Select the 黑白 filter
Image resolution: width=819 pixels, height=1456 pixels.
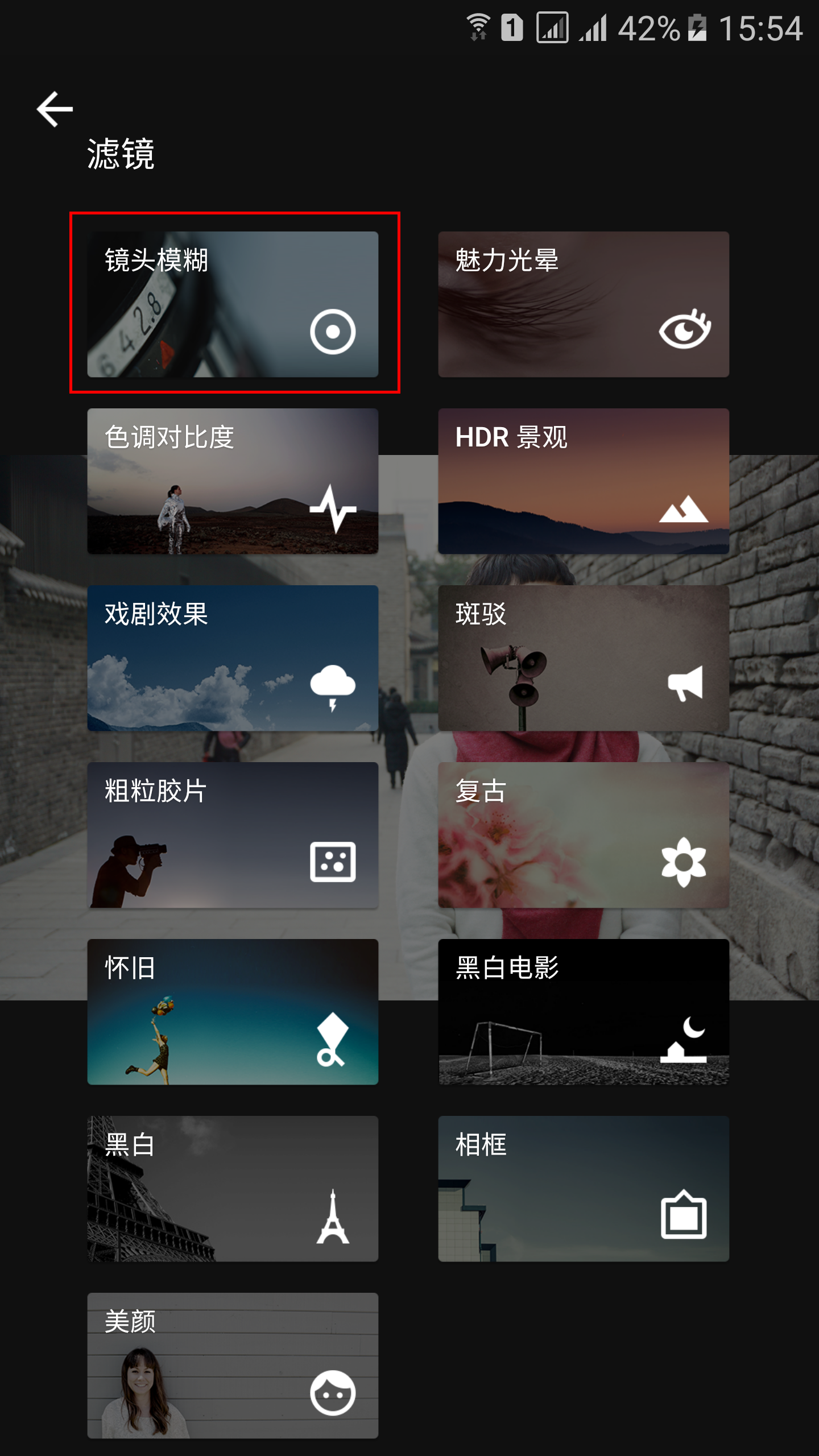coord(233,1188)
